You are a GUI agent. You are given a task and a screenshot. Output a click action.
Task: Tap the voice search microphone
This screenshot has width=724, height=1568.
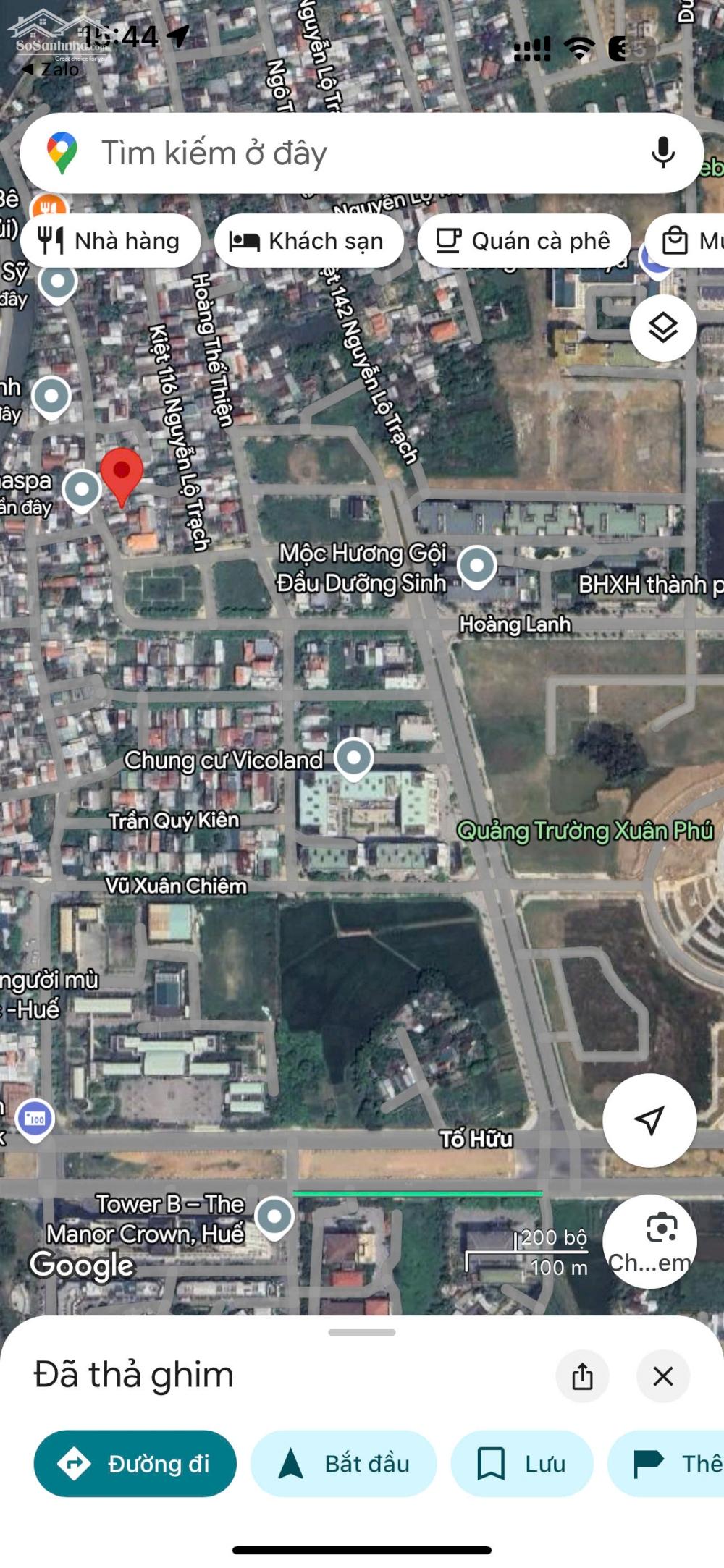(660, 152)
